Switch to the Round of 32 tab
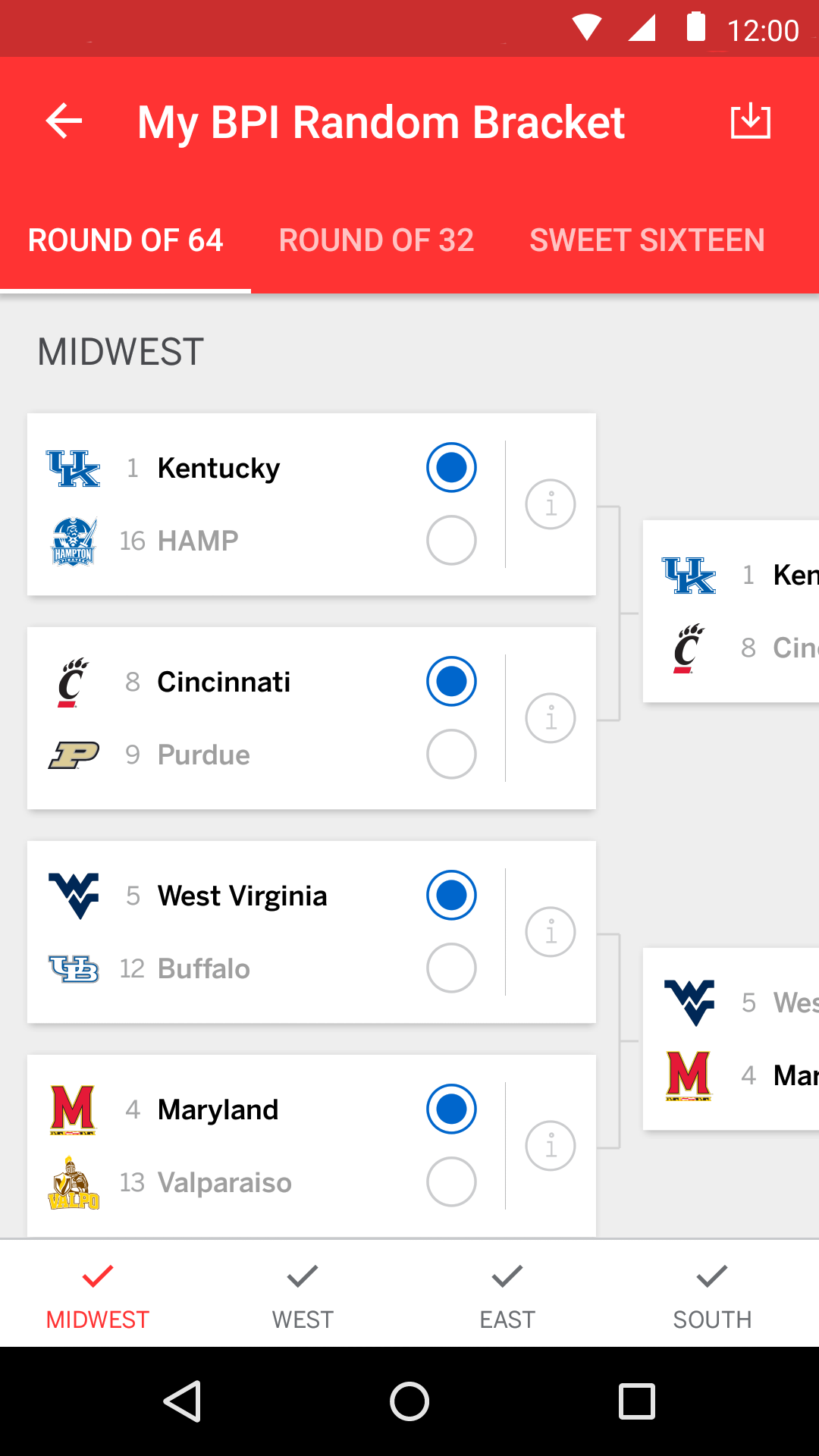 (376, 240)
